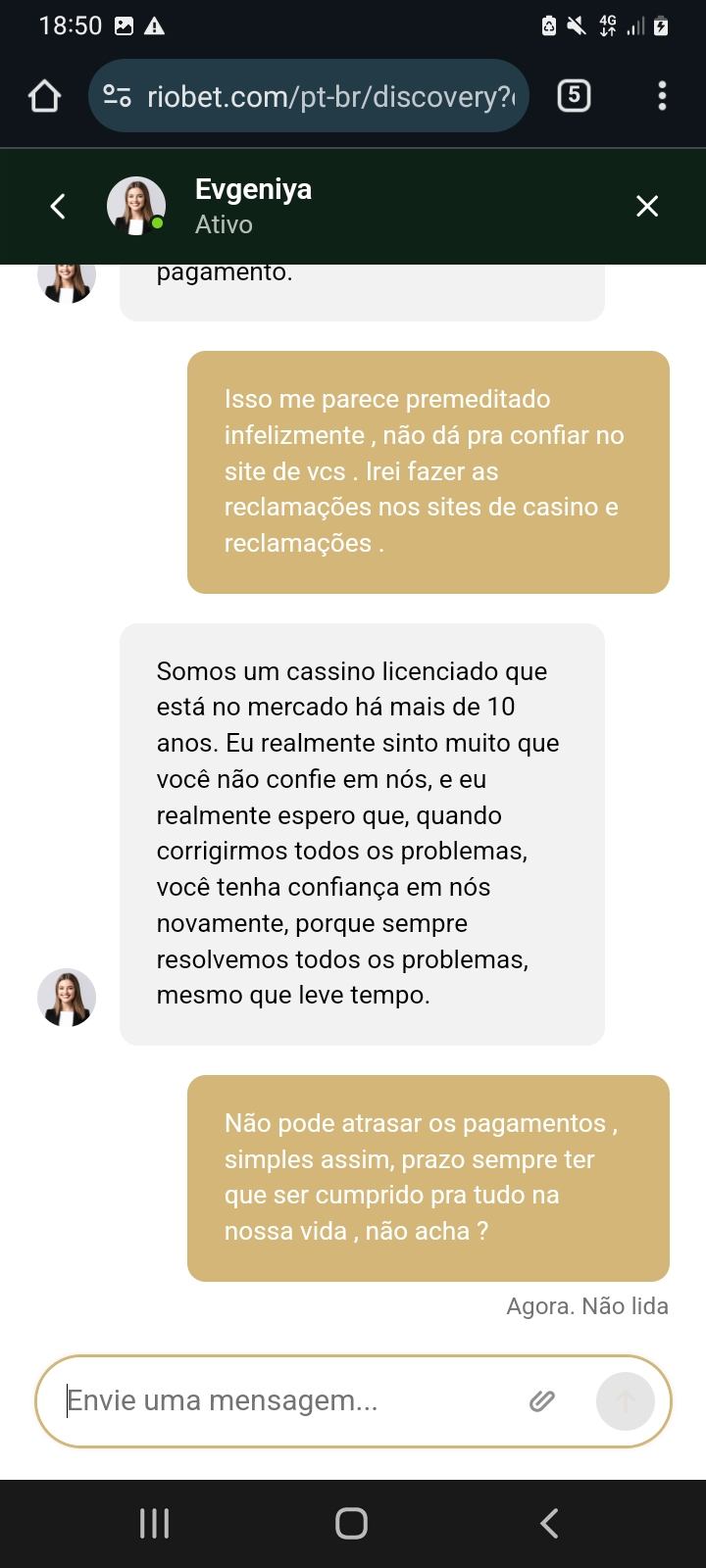Focus the 'Envie uma mensagem...' text field
706x1568 pixels.
click(284, 1401)
